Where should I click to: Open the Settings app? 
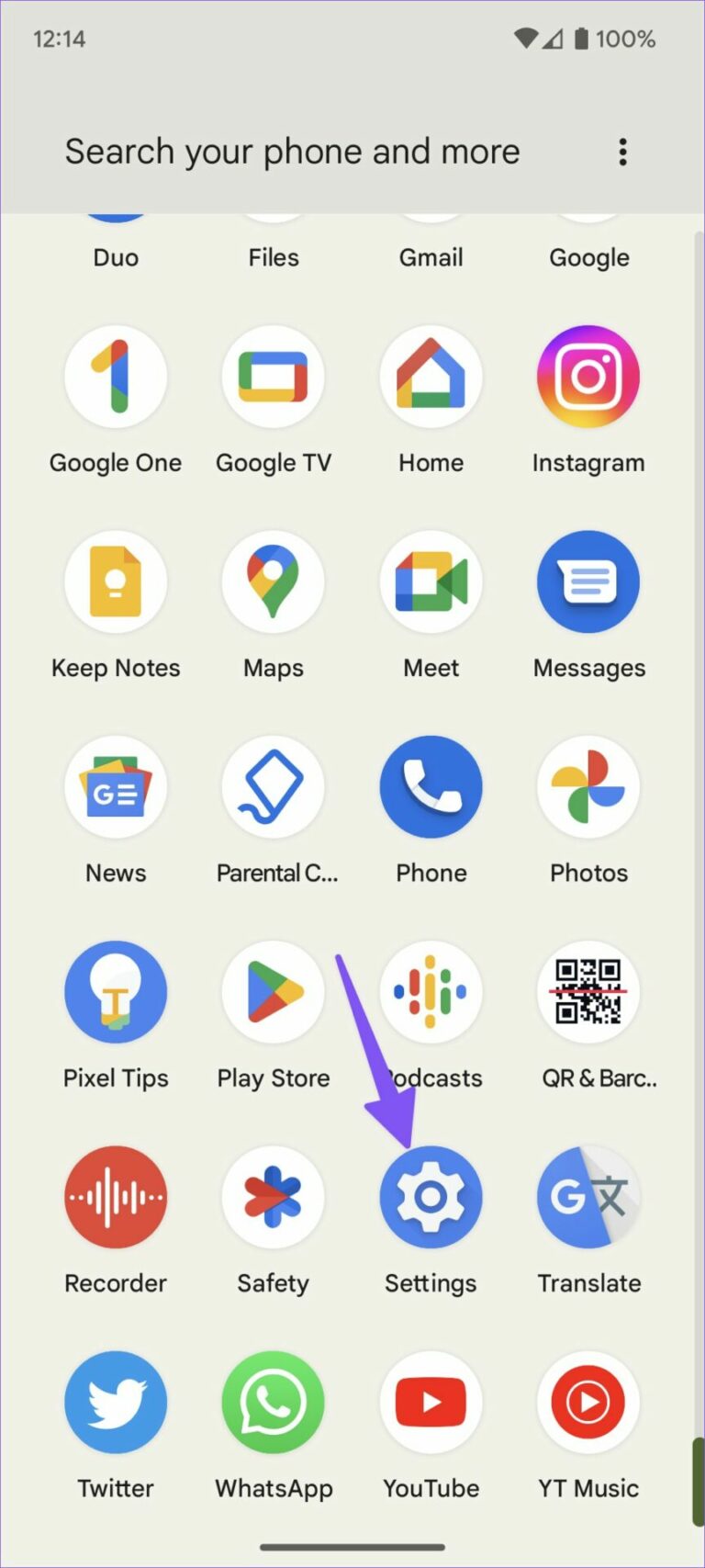point(431,1197)
